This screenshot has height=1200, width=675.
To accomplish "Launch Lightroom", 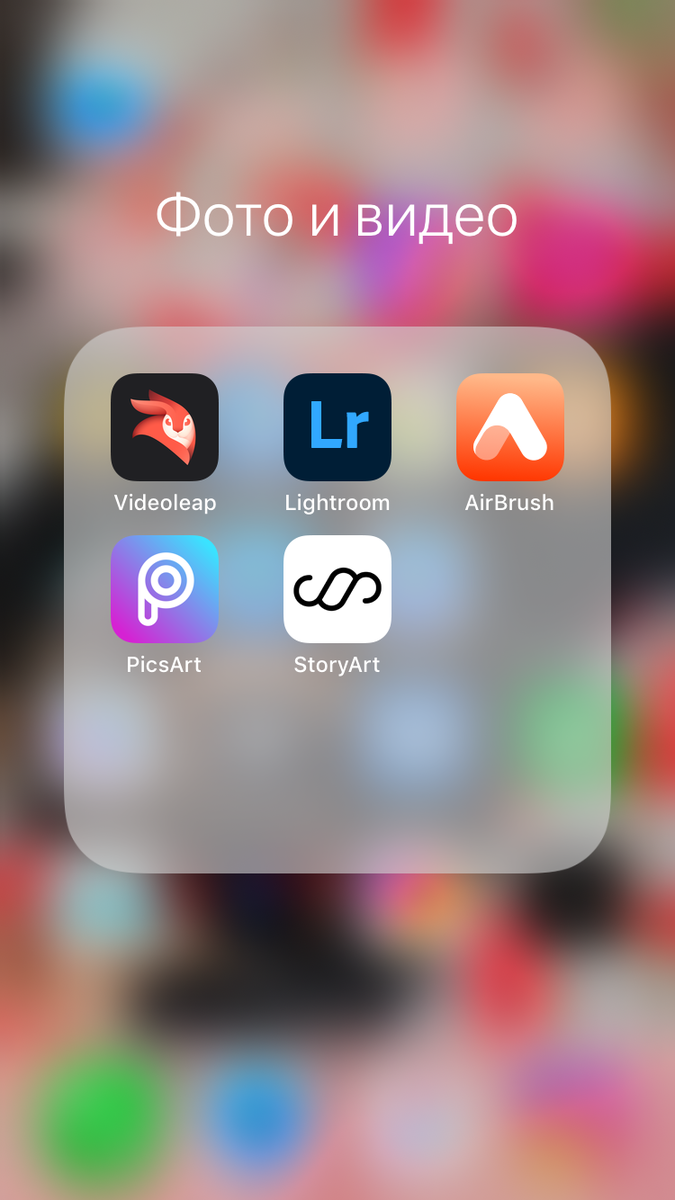I will tap(337, 427).
